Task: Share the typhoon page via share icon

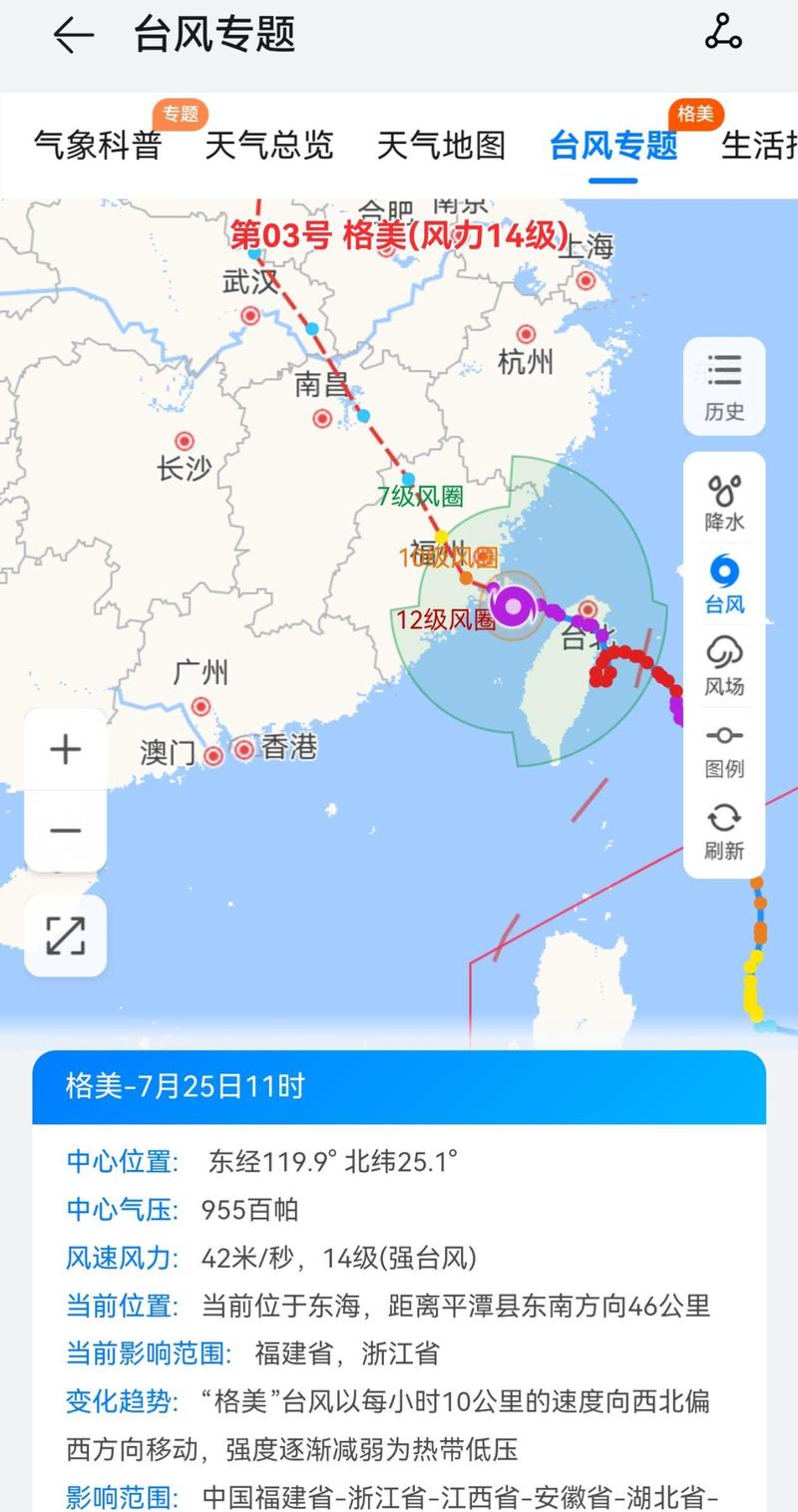Action: pos(723,32)
